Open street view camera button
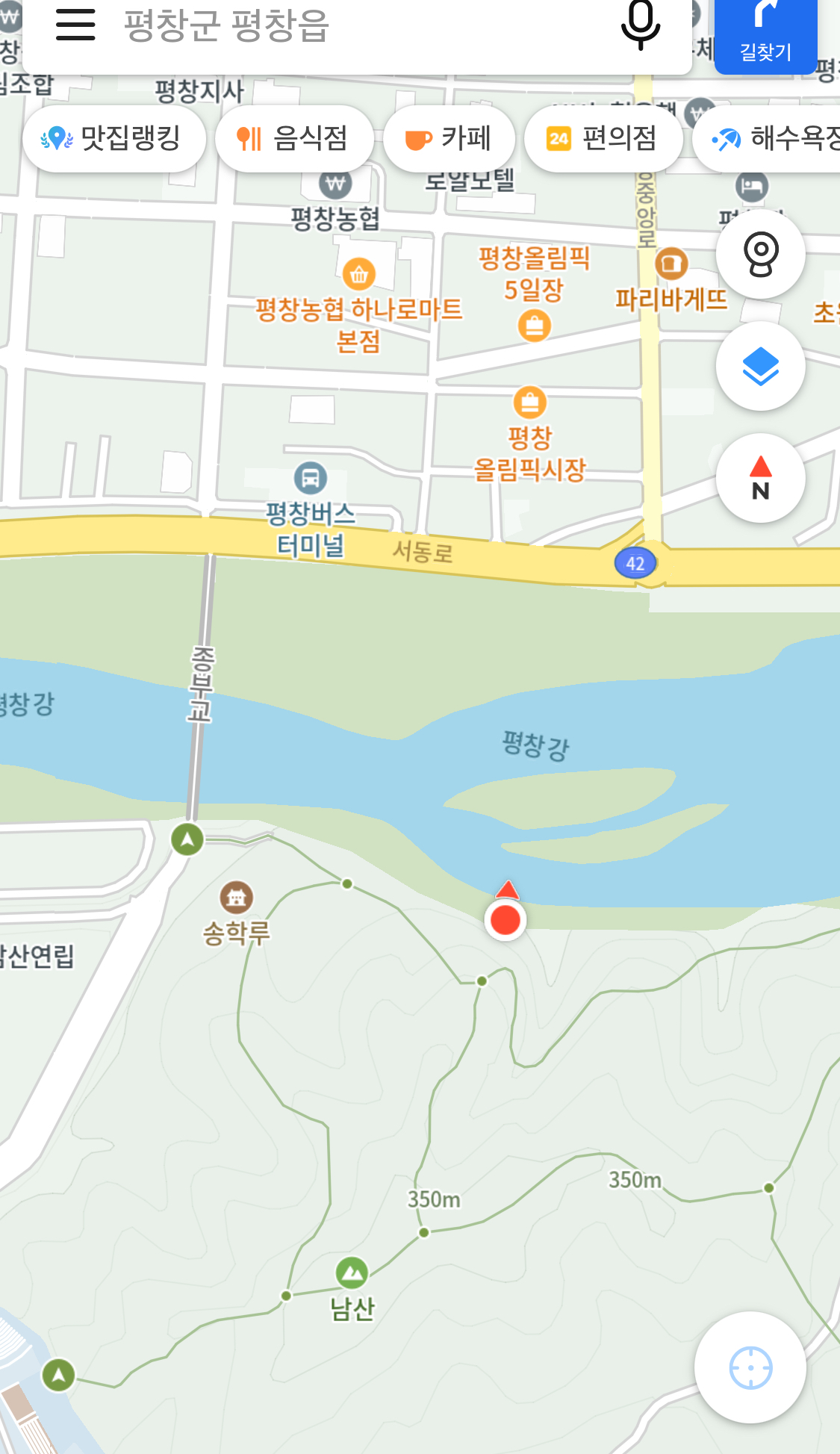Viewport: 840px width, 1454px height. coord(760,255)
